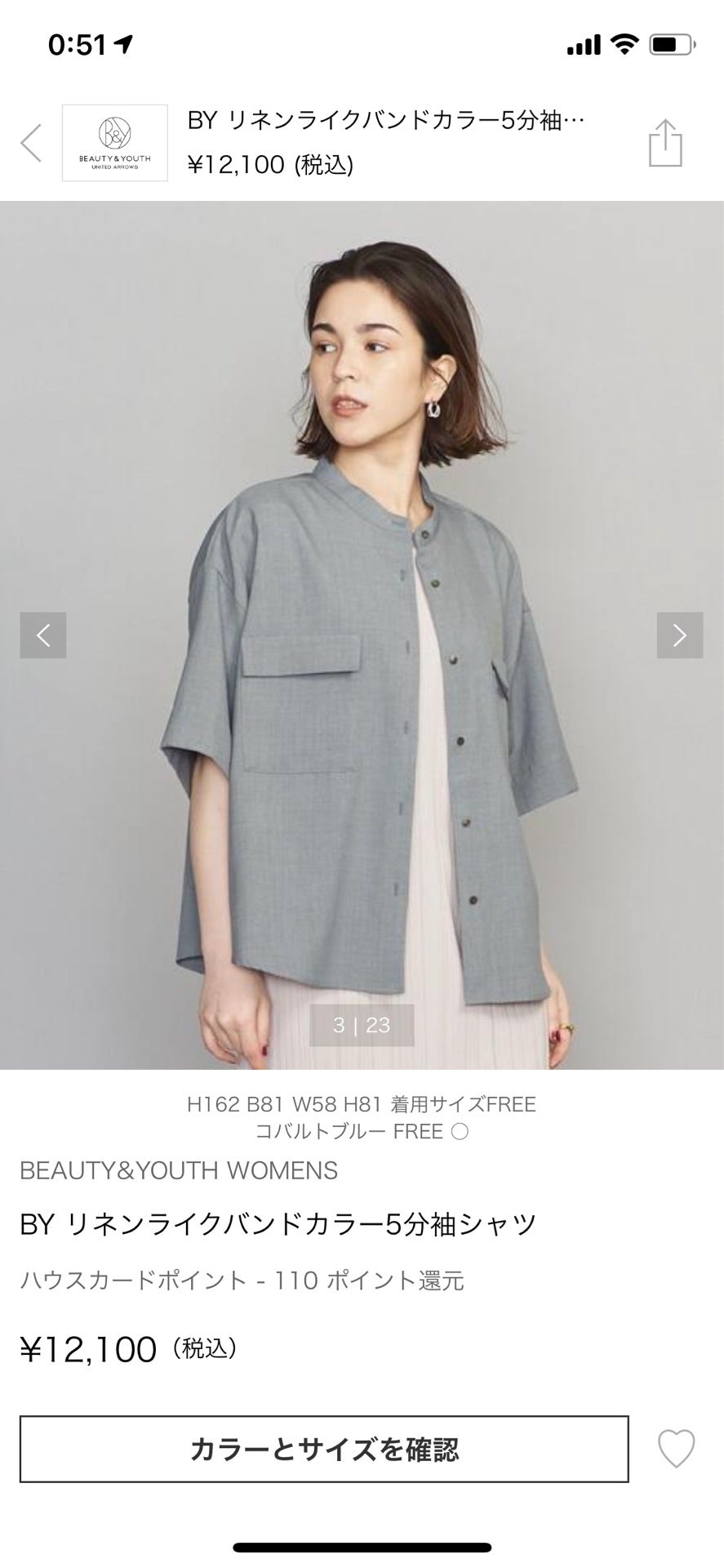Show the previous product photo
This screenshot has width=724, height=1568.
[x=43, y=635]
